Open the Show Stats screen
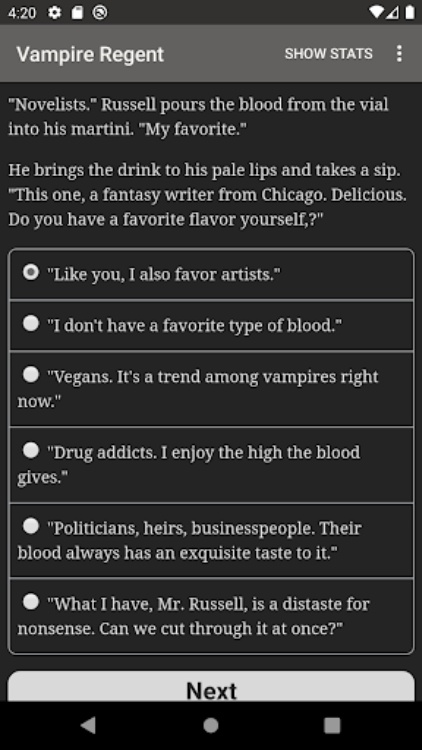Viewport: 422px width, 750px height. click(328, 54)
